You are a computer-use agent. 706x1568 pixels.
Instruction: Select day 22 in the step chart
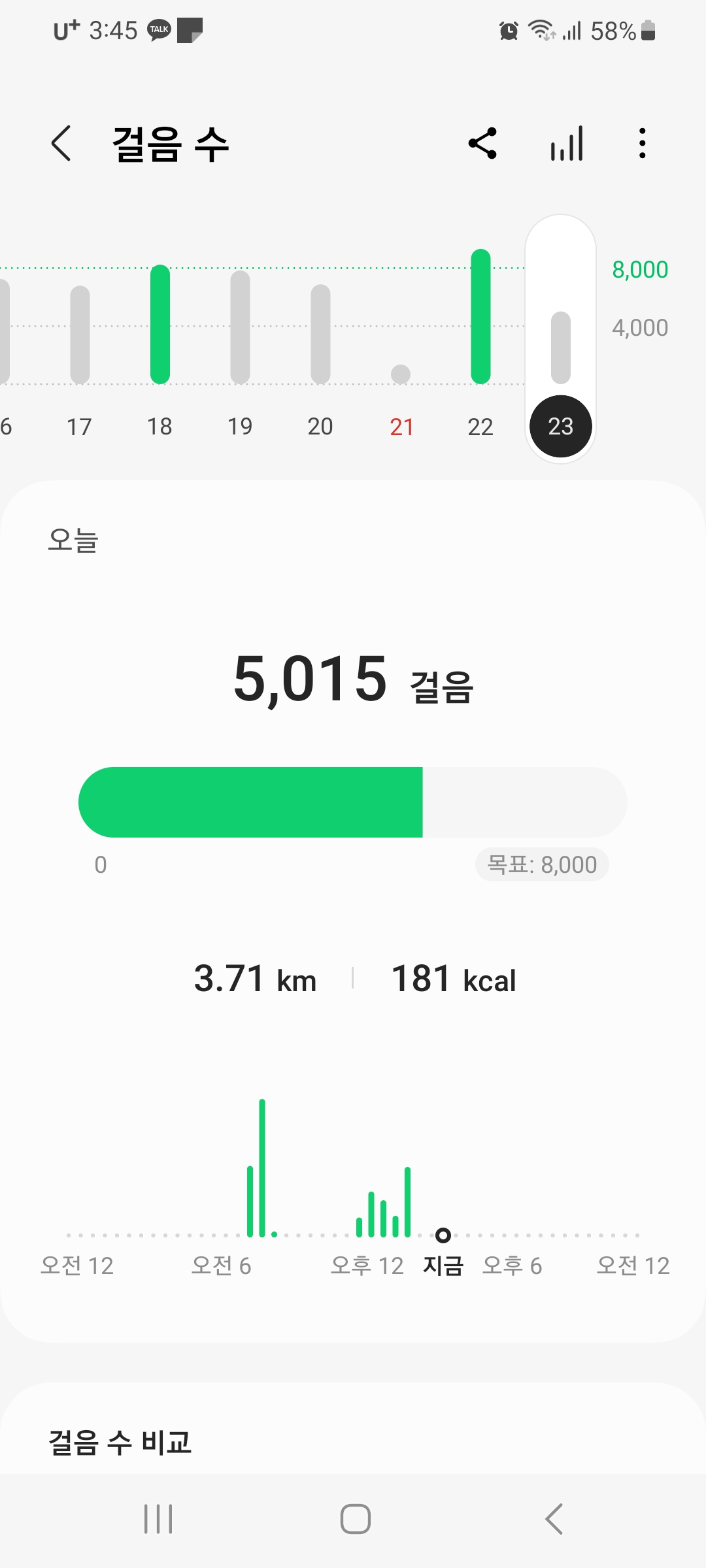480,426
